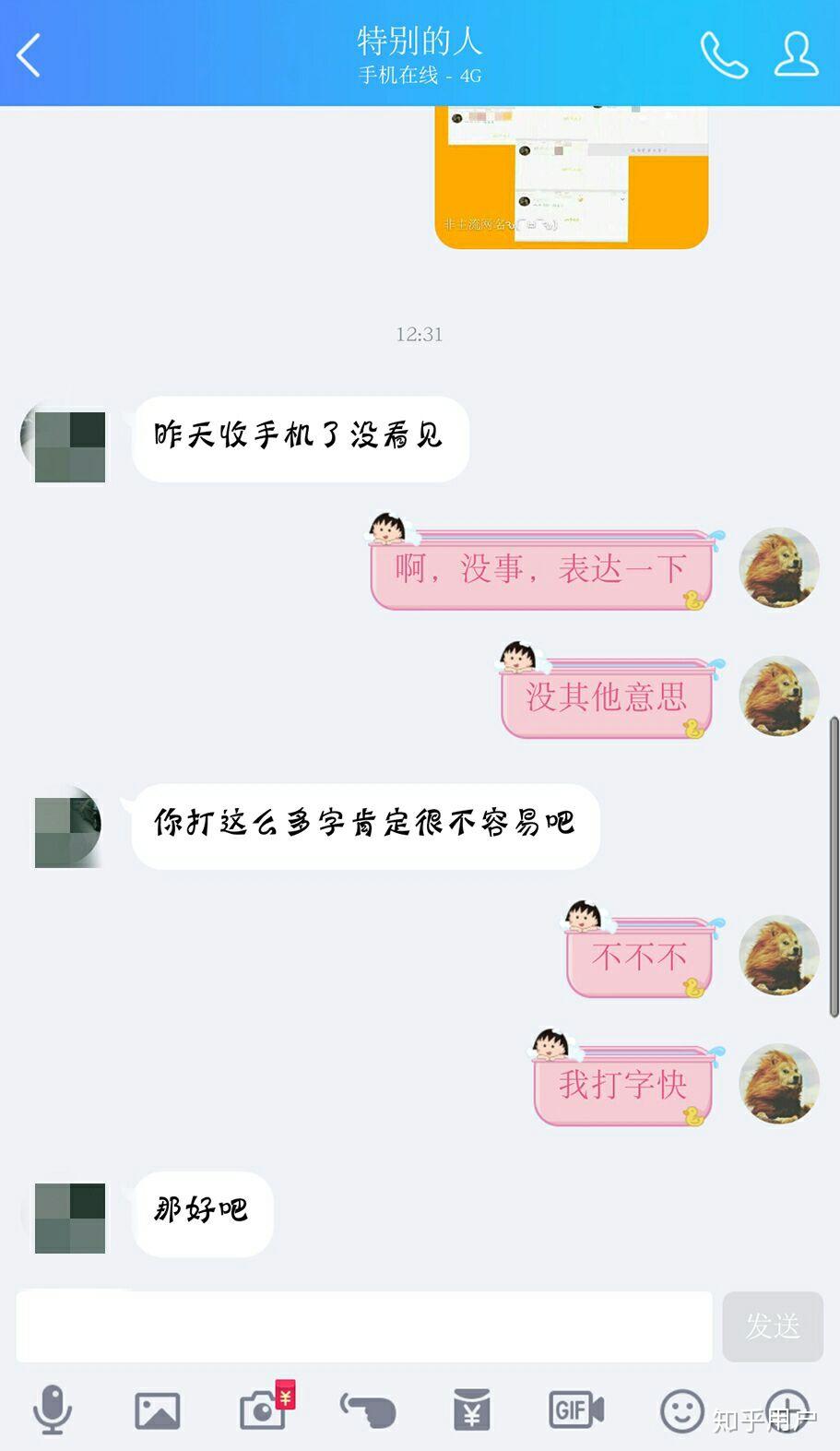Screen dimensions: 840x1451
Task: Focus the message text field
Action: click(364, 1326)
